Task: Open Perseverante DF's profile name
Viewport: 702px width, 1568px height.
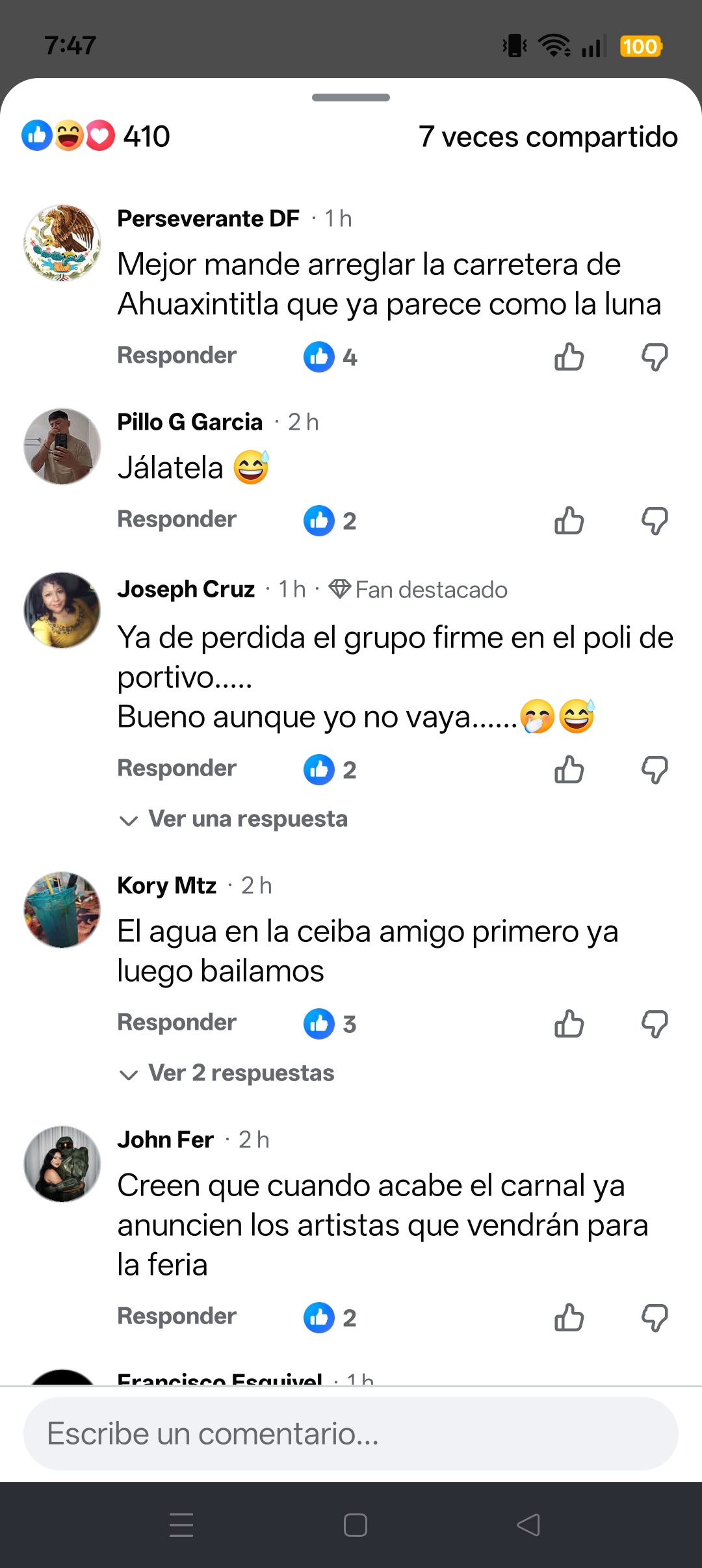Action: (208, 219)
